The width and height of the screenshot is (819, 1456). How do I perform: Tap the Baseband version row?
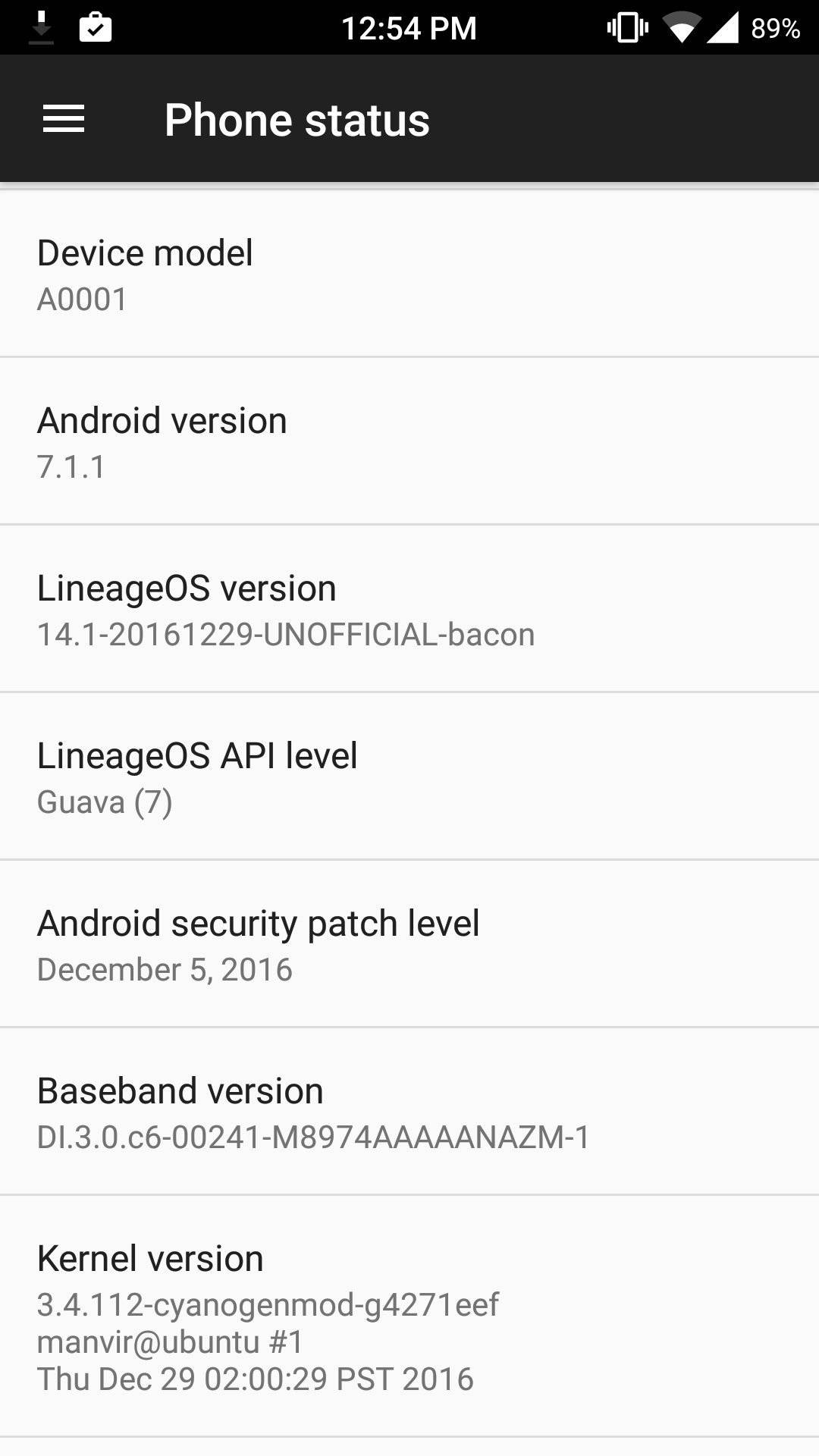(409, 1111)
